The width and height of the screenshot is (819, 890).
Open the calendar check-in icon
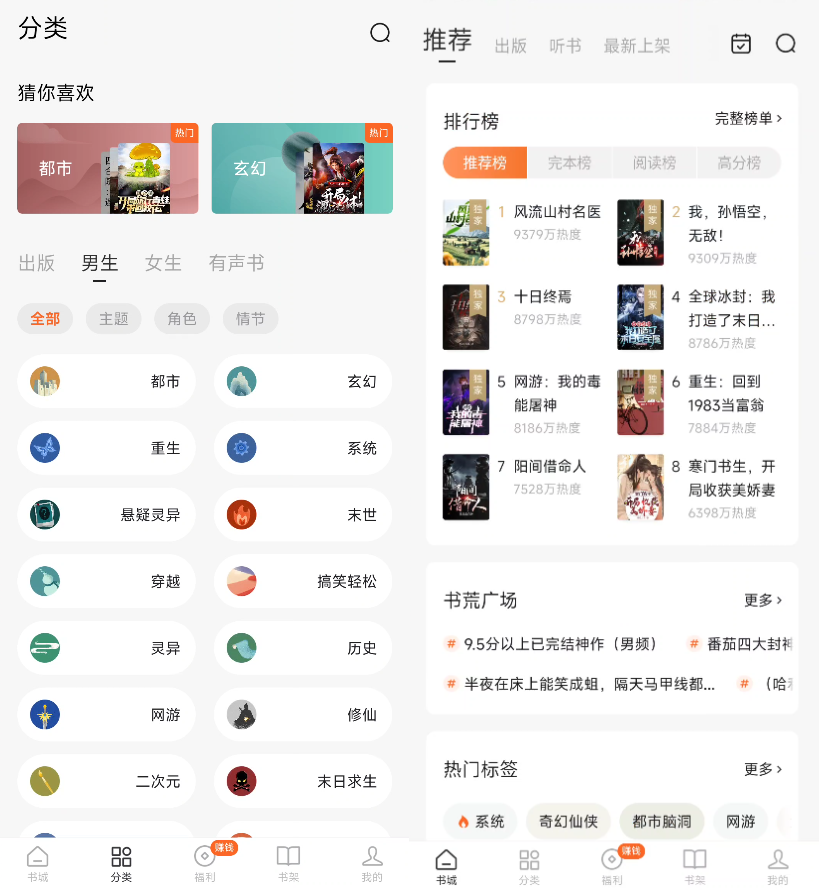point(741,43)
